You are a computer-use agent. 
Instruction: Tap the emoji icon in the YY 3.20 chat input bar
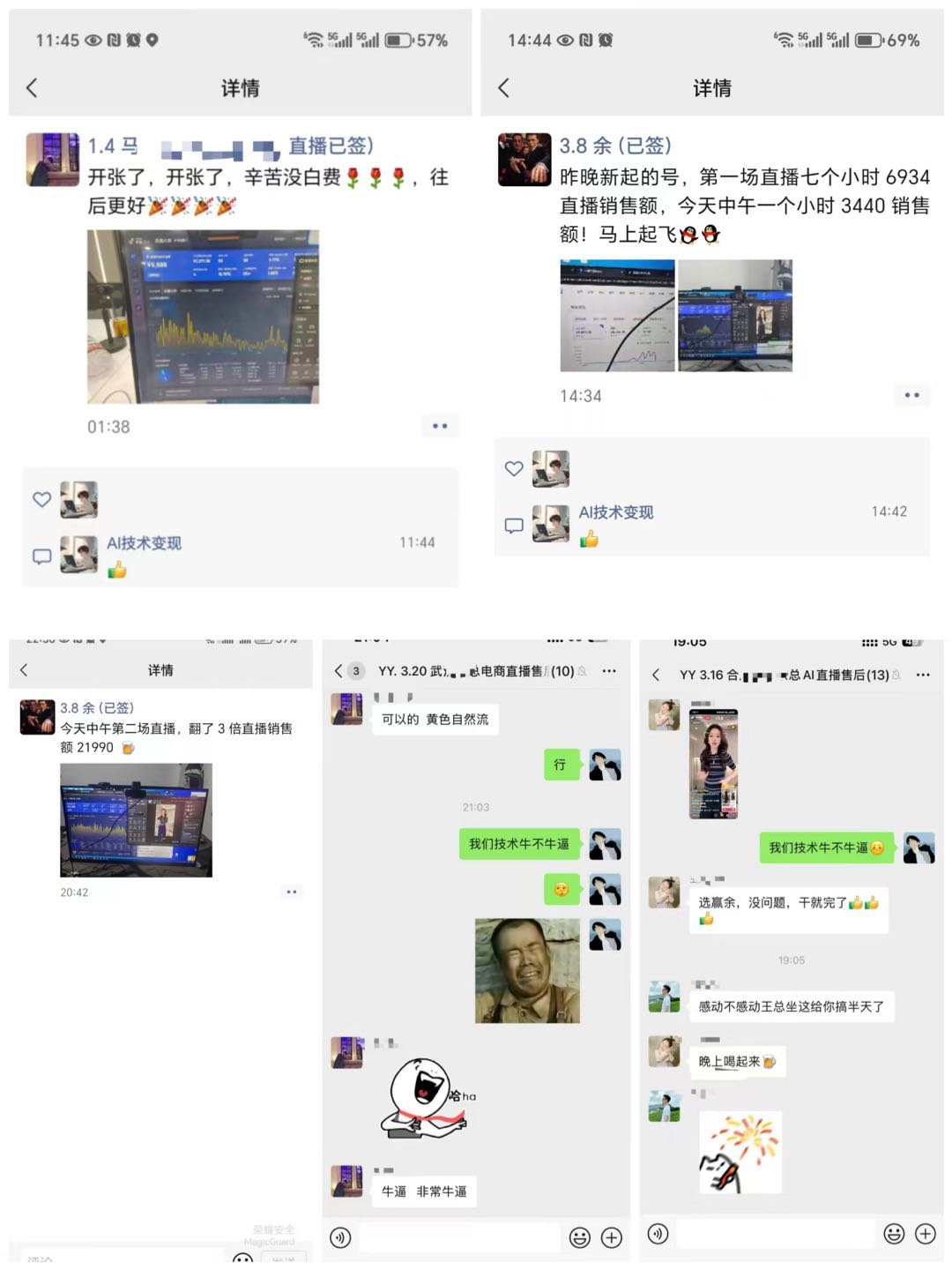pos(580,1237)
